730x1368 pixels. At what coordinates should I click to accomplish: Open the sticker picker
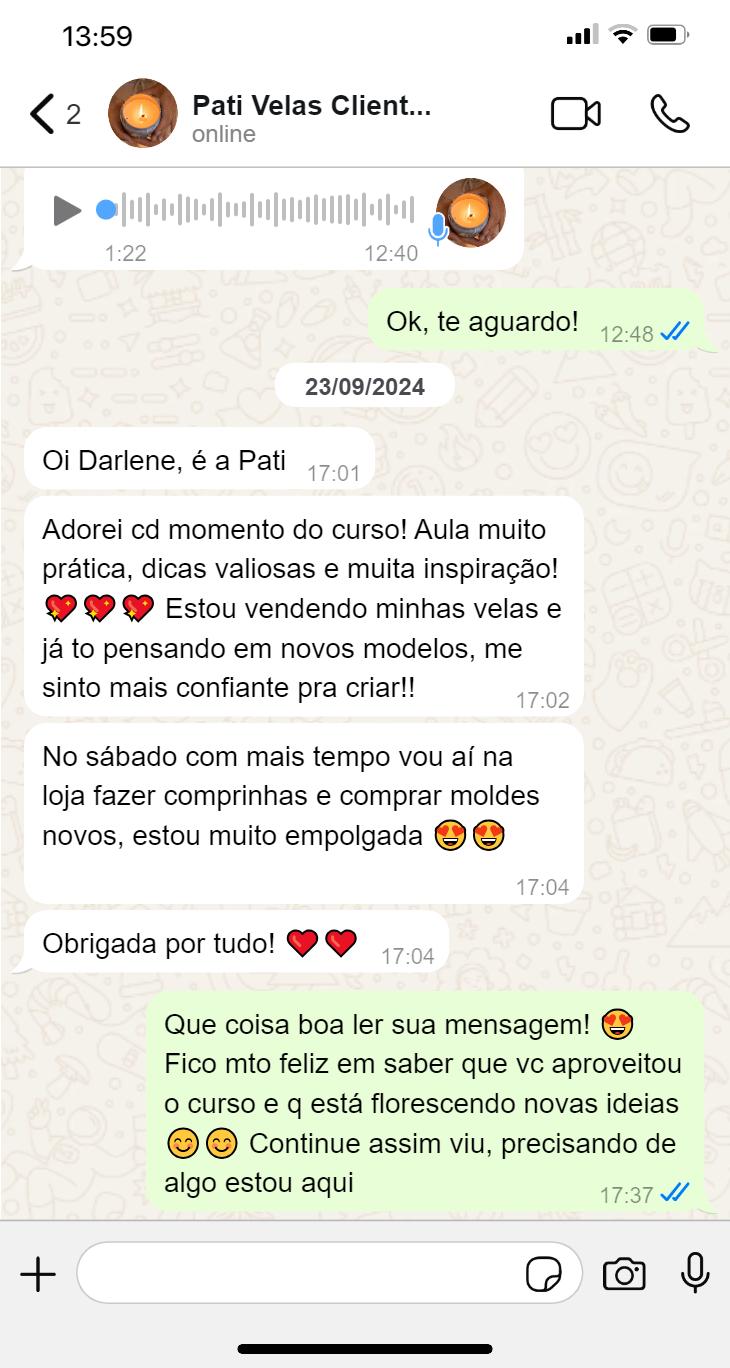544,1275
